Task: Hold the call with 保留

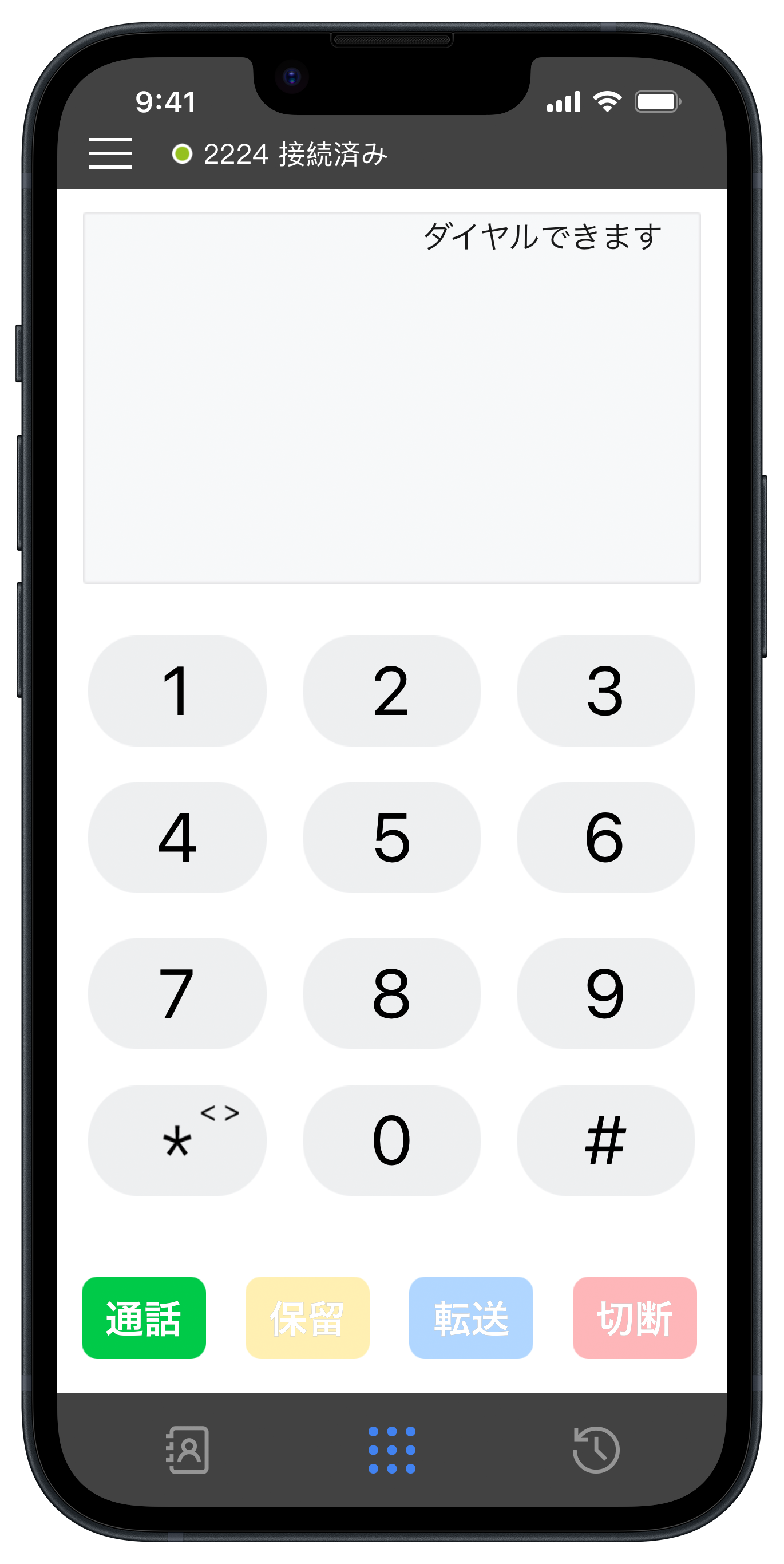Action: tap(307, 1318)
